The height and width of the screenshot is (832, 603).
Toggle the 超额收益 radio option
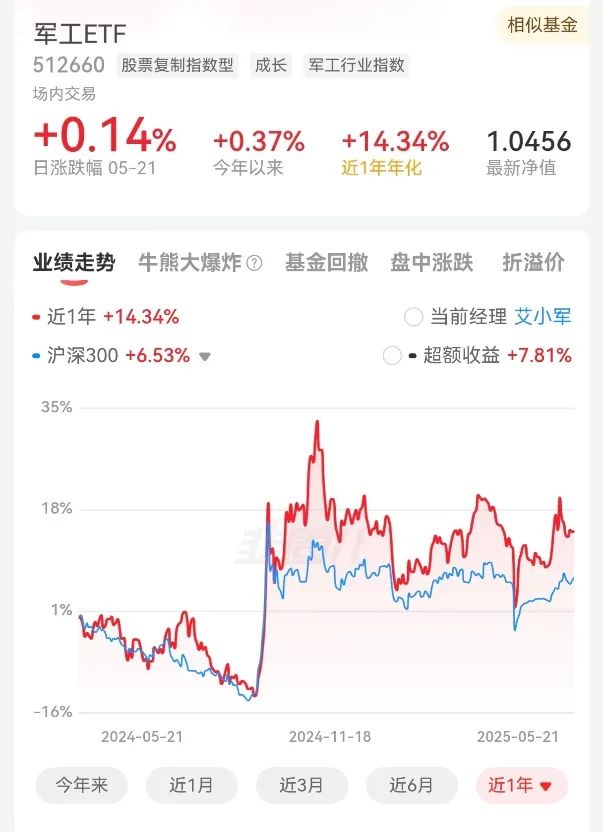pyautogui.click(x=393, y=355)
